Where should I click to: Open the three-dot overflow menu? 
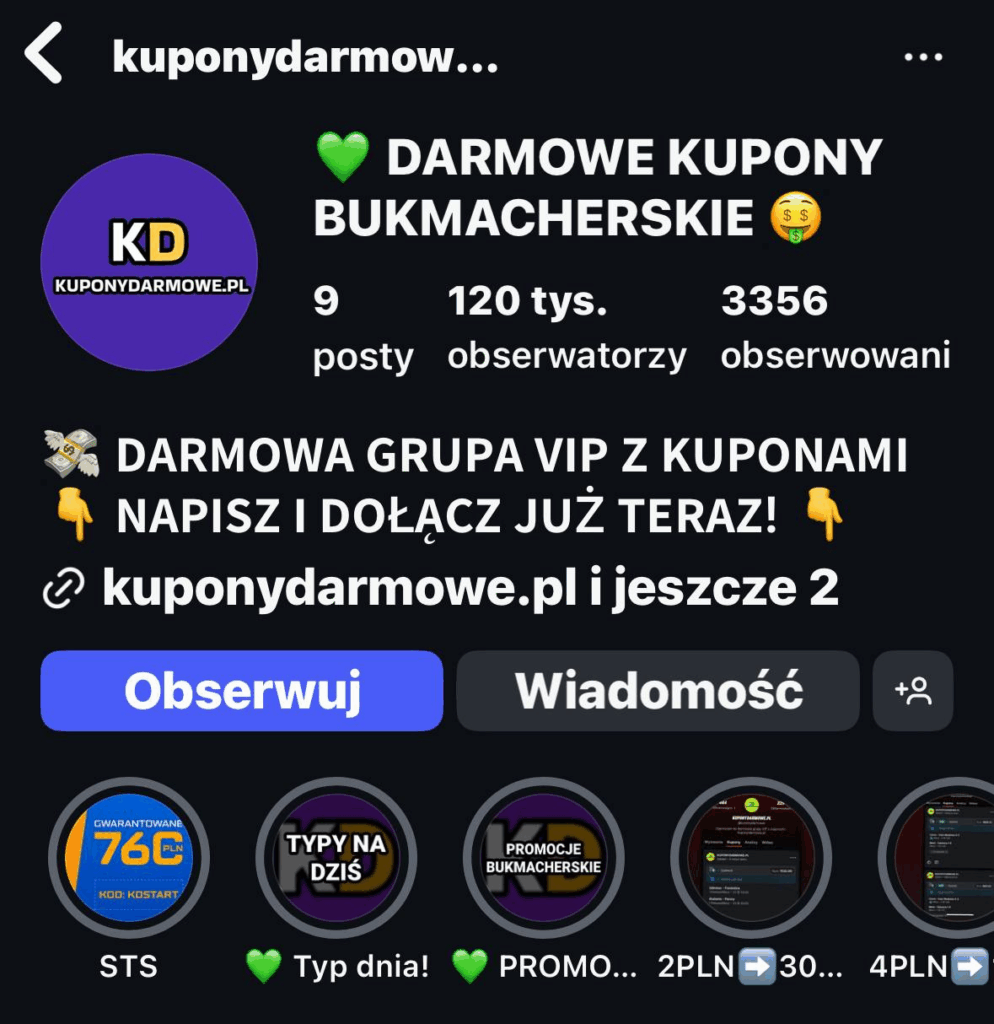[x=922, y=58]
